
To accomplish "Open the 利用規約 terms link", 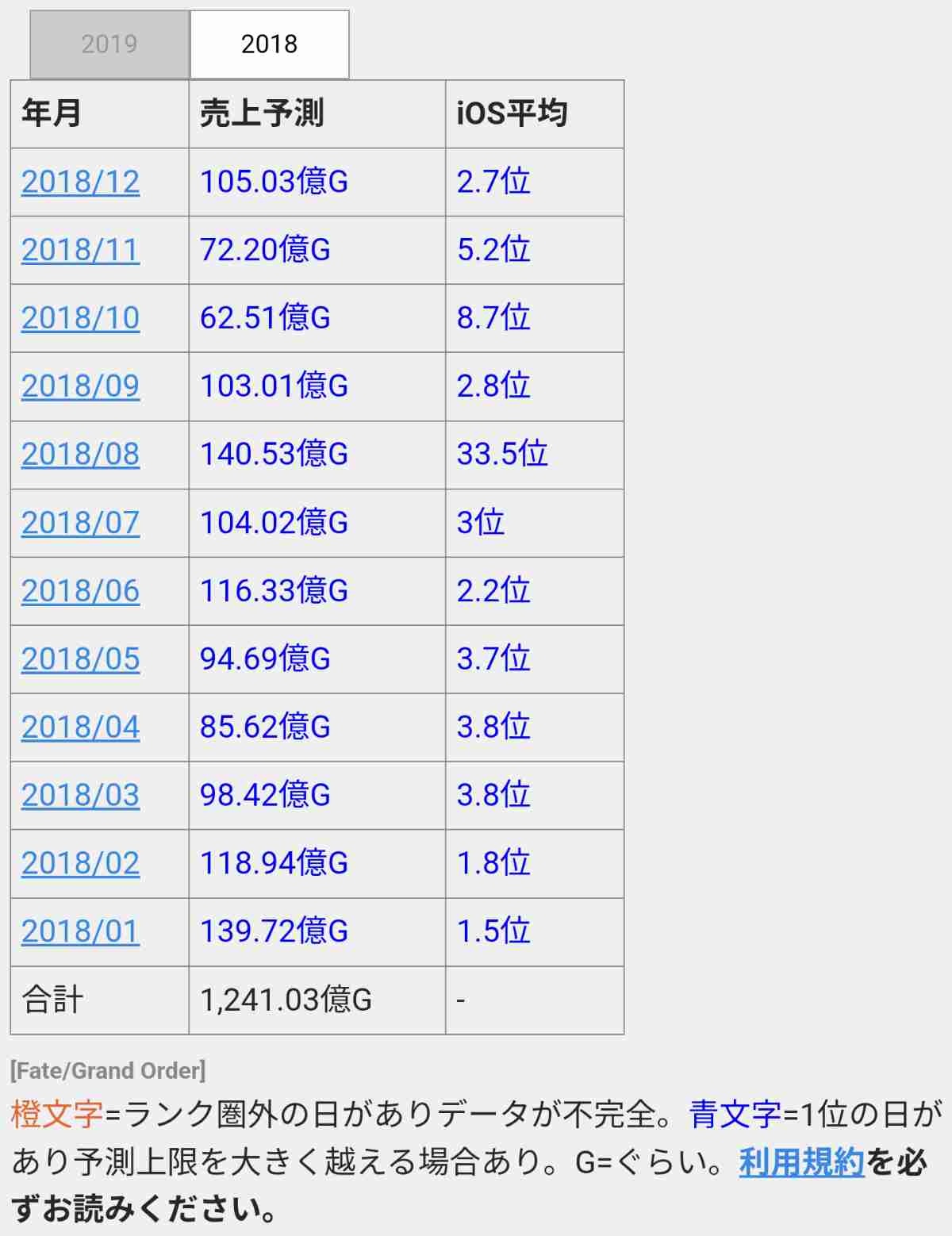I will (x=800, y=1163).
